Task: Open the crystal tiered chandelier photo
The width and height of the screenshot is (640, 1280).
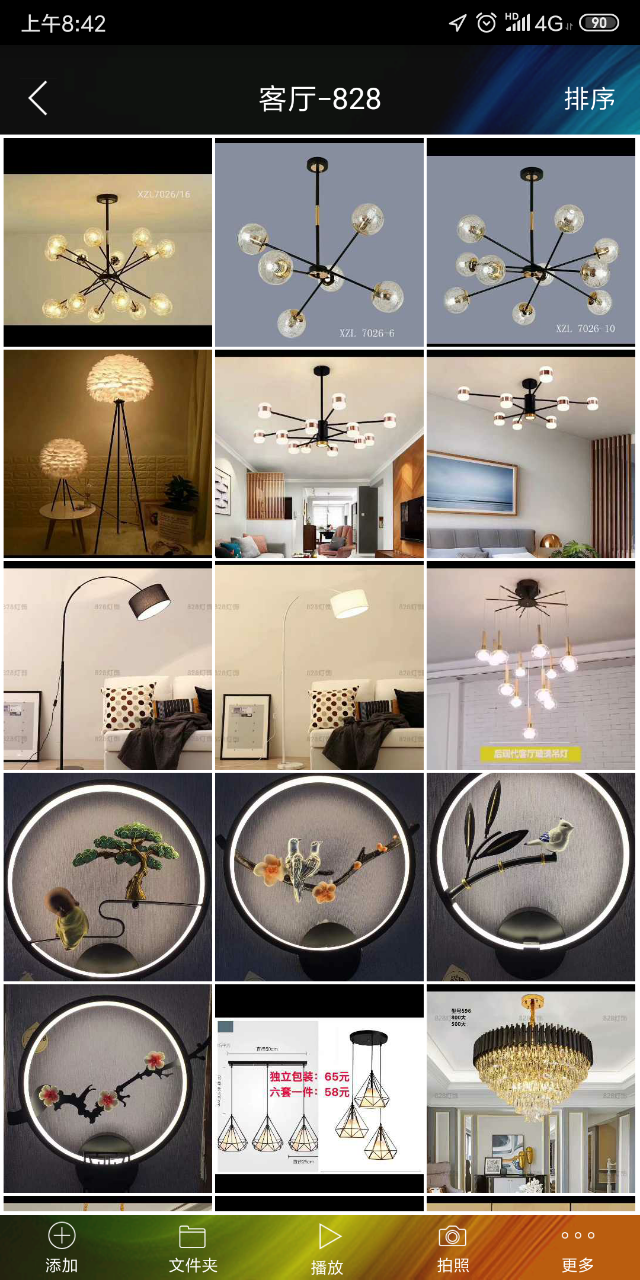Action: (x=531, y=1088)
